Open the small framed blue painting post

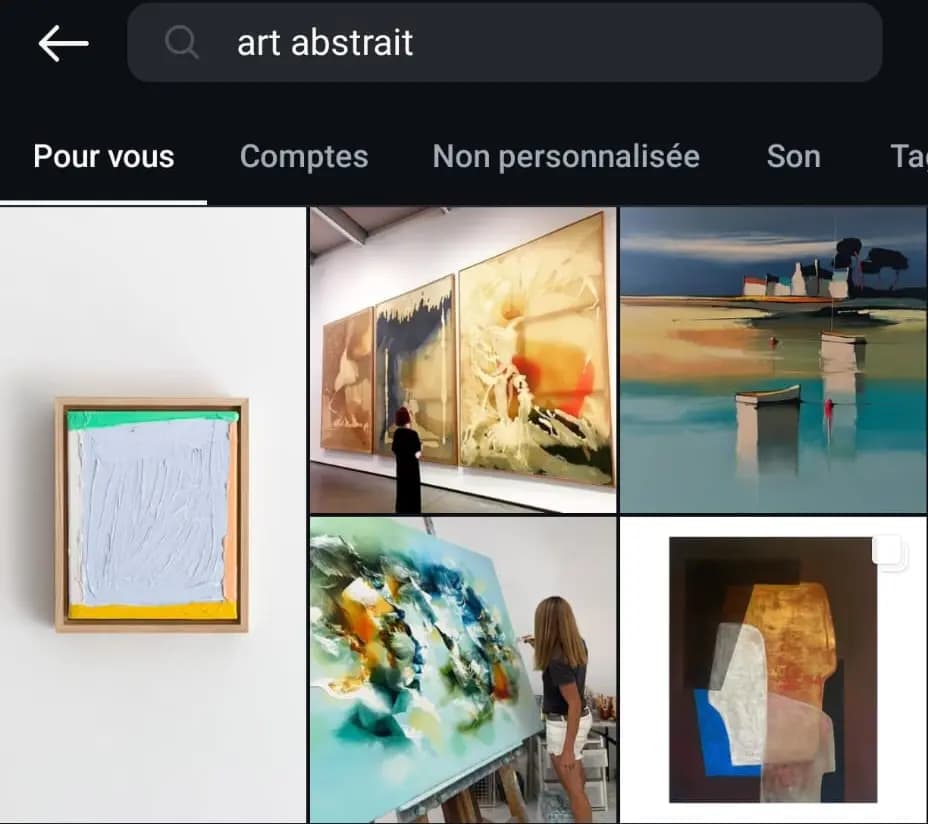point(152,515)
